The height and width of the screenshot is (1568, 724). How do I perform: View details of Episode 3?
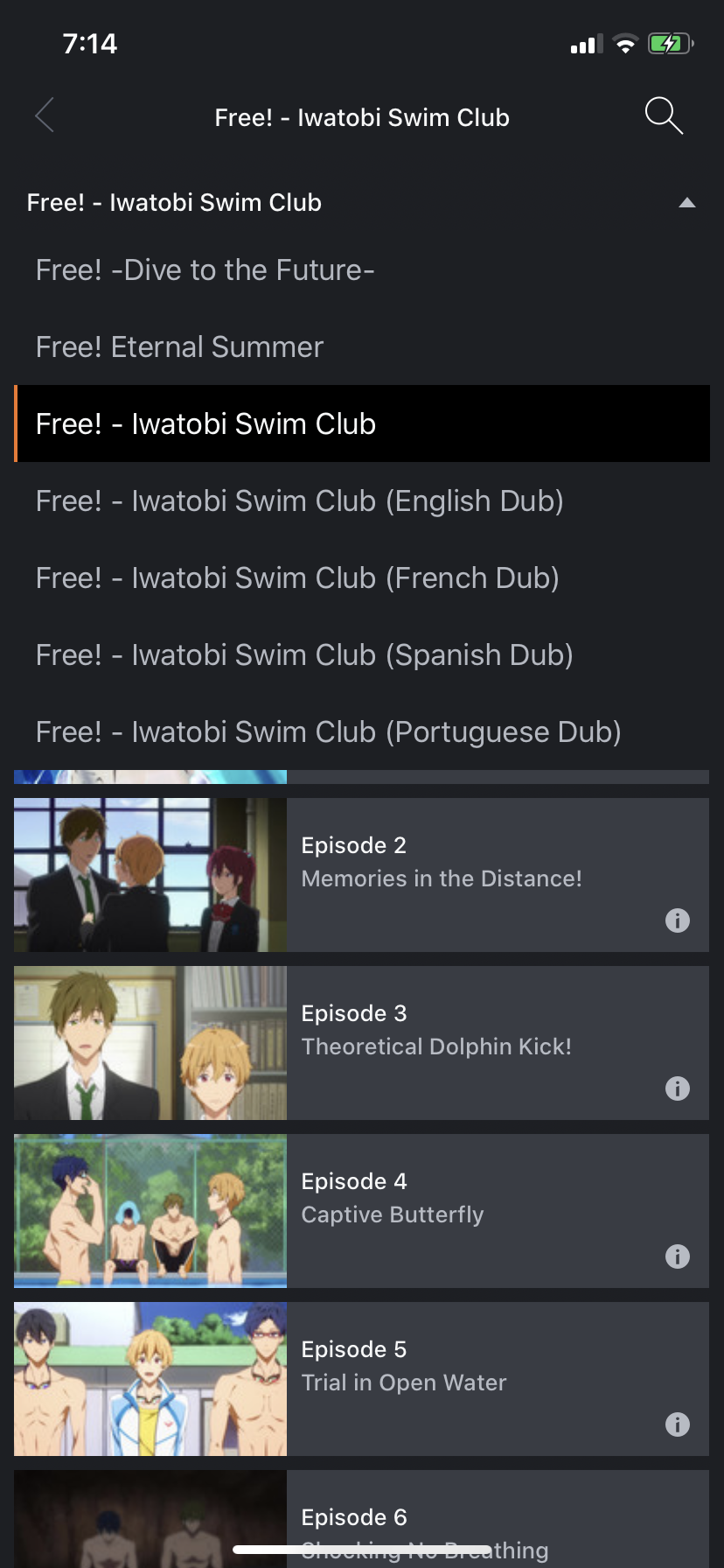click(x=678, y=1088)
